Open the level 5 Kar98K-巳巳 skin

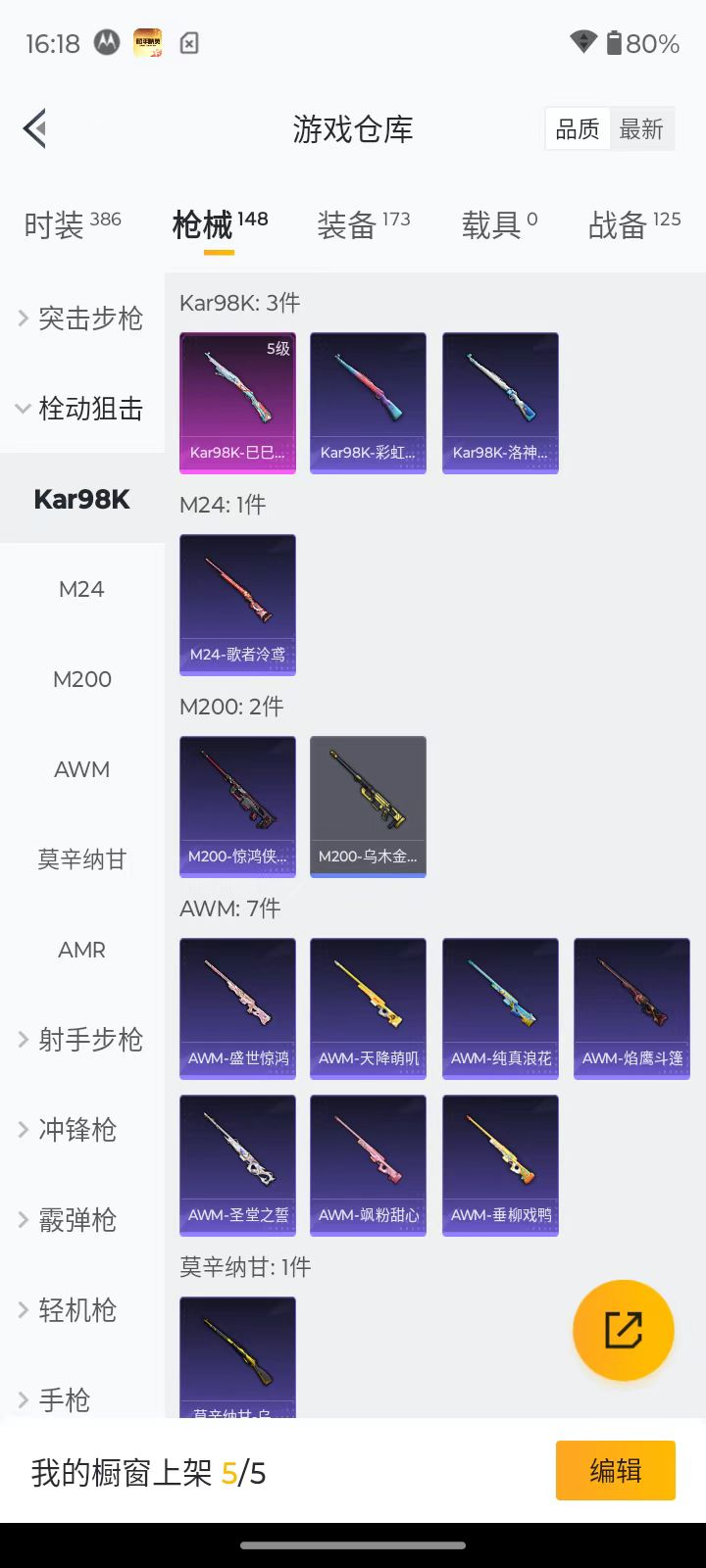pos(237,402)
